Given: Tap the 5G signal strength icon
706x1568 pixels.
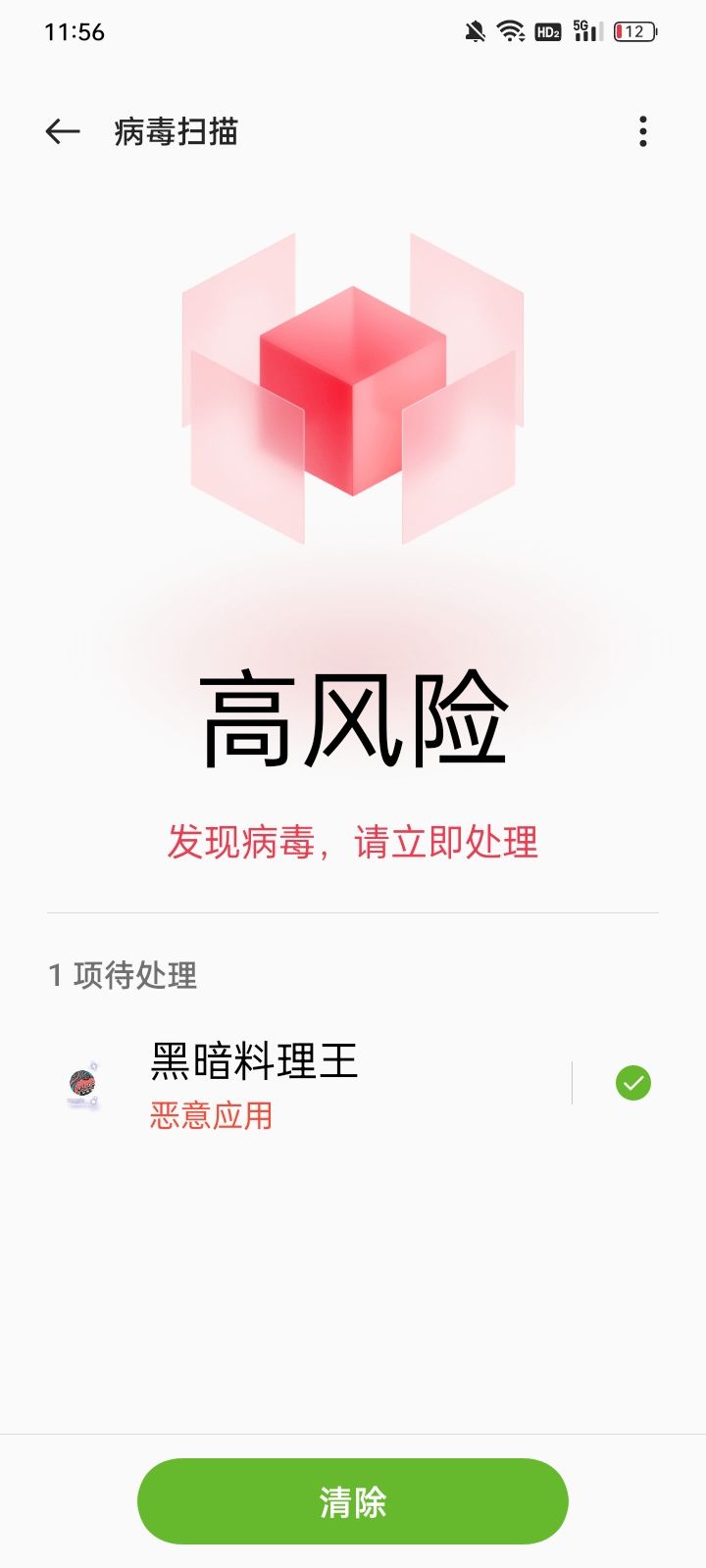Looking at the screenshot, I should [584, 30].
